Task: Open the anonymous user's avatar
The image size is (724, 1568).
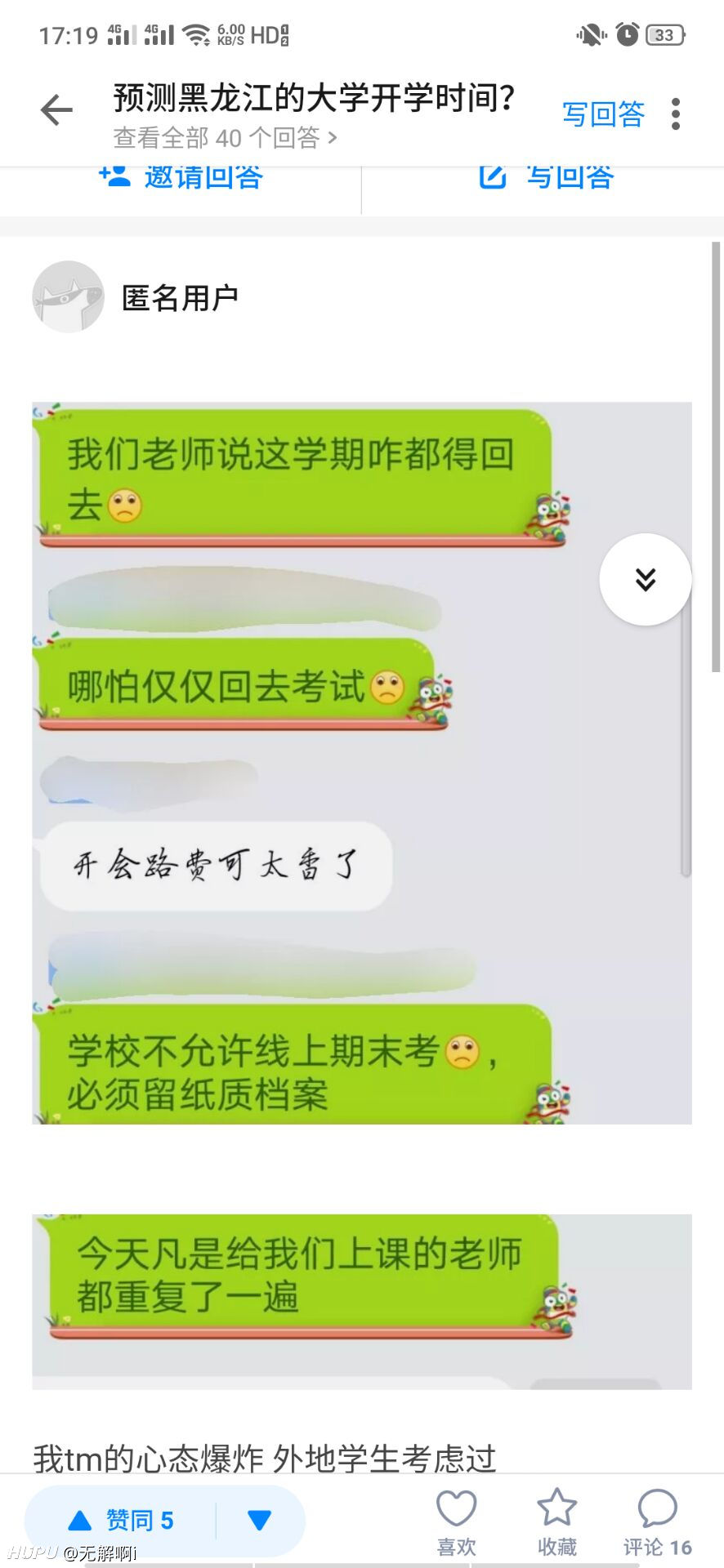Action: 68,296
